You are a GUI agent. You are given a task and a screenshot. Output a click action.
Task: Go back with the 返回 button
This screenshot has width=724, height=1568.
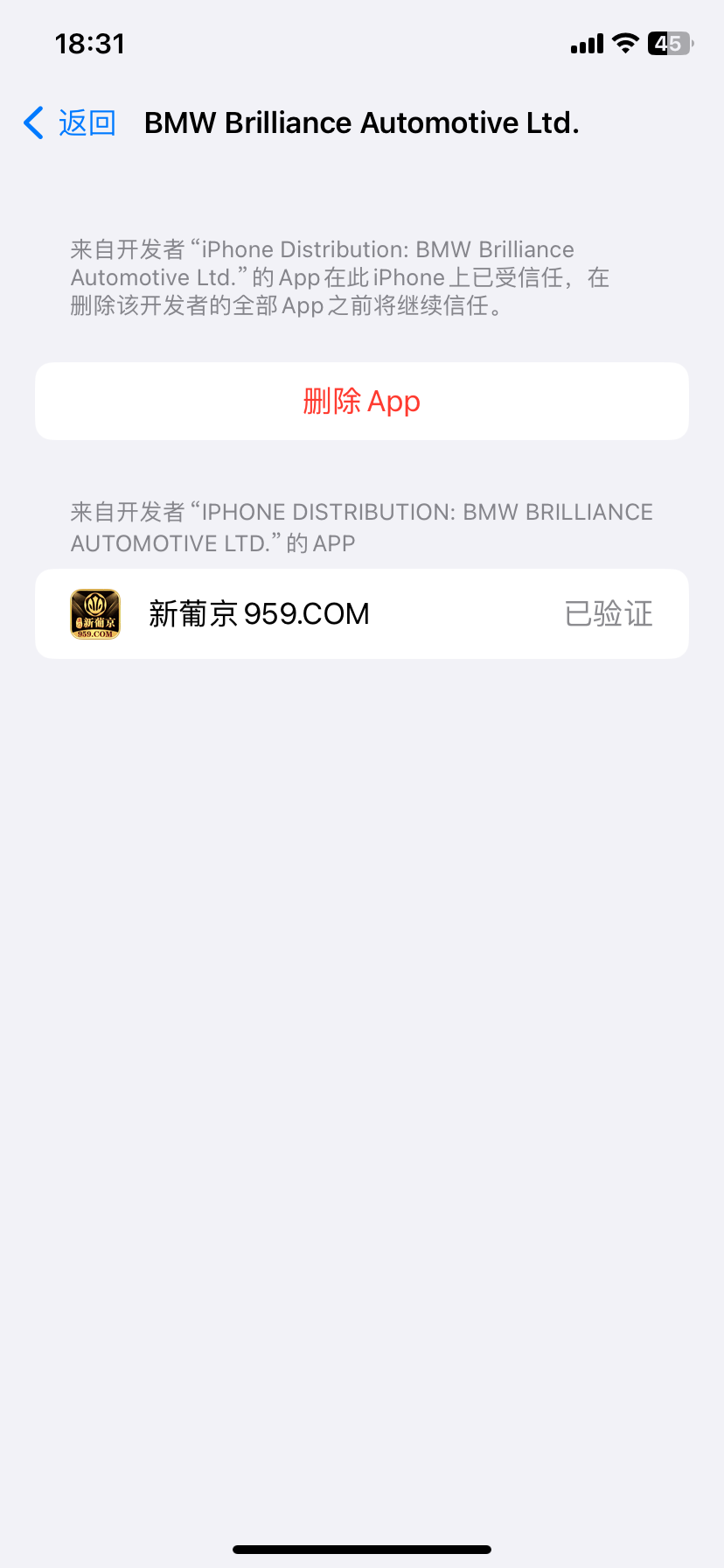coord(70,123)
